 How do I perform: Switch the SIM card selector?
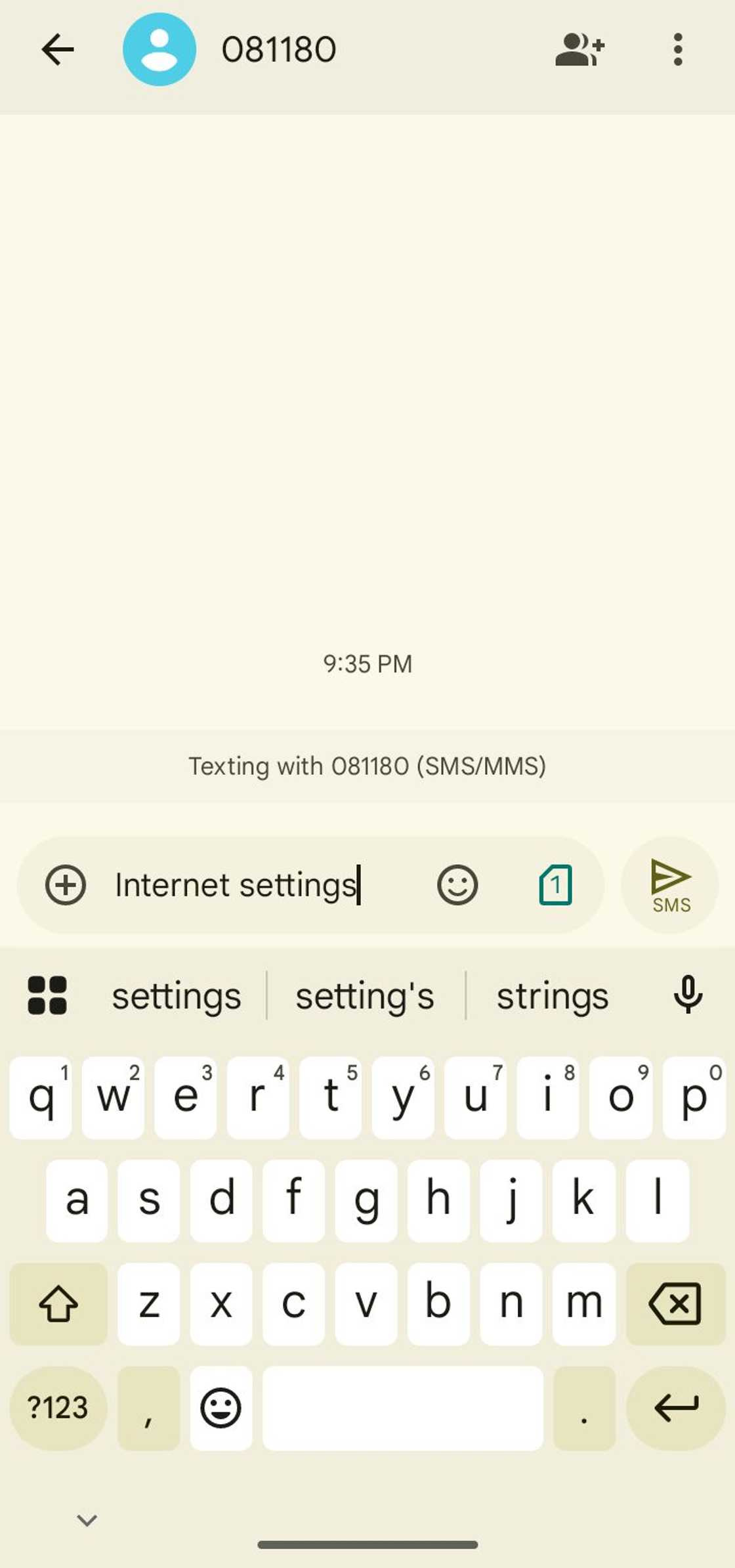click(x=555, y=884)
